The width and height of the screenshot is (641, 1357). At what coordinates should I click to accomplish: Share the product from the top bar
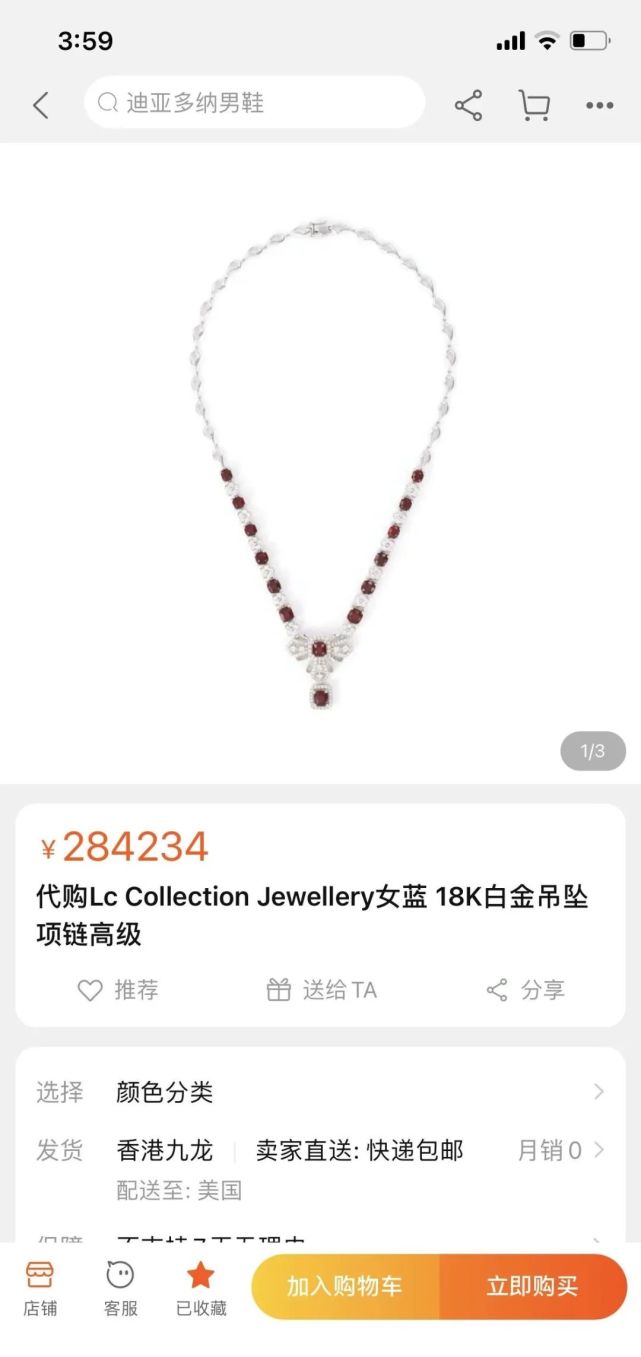[x=468, y=104]
